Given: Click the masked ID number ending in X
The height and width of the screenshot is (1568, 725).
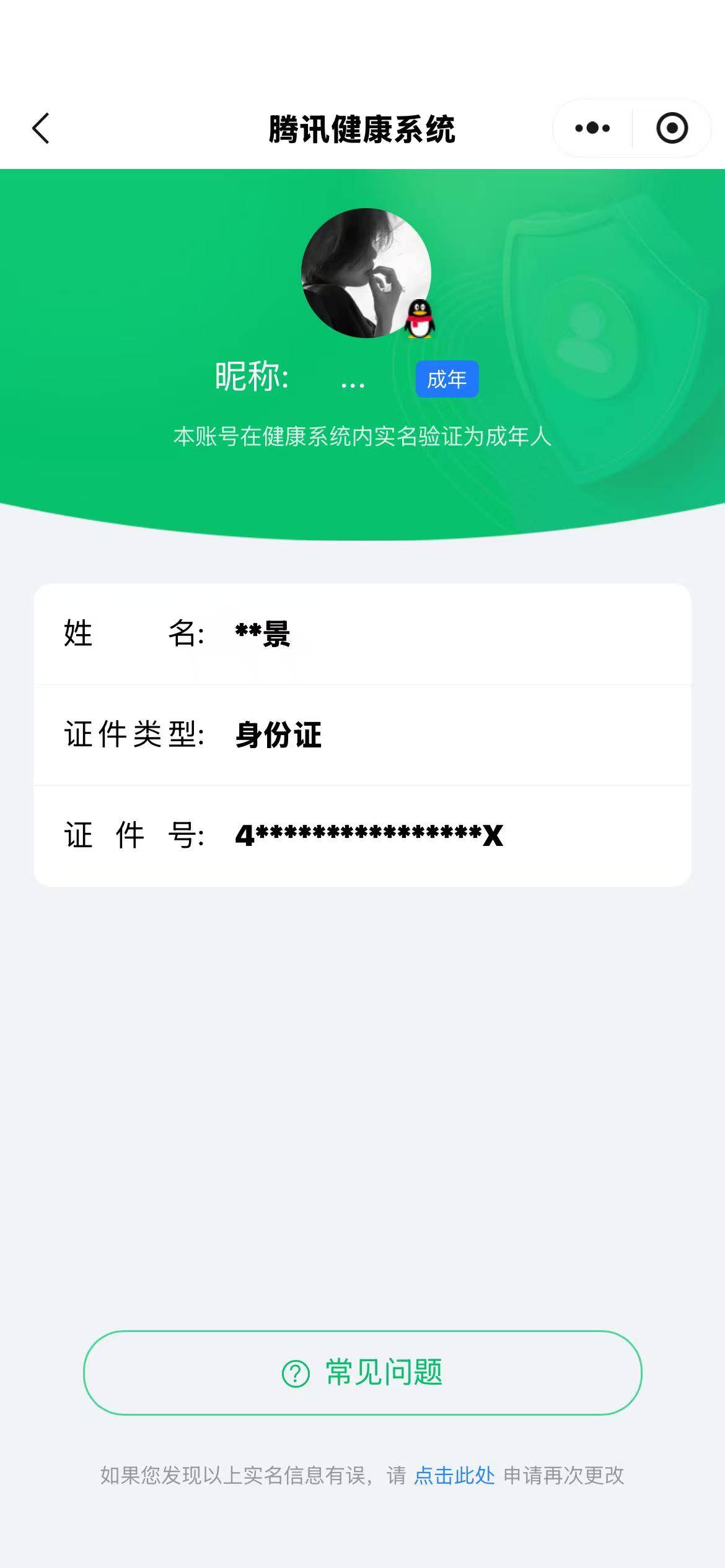Looking at the screenshot, I should [369, 836].
